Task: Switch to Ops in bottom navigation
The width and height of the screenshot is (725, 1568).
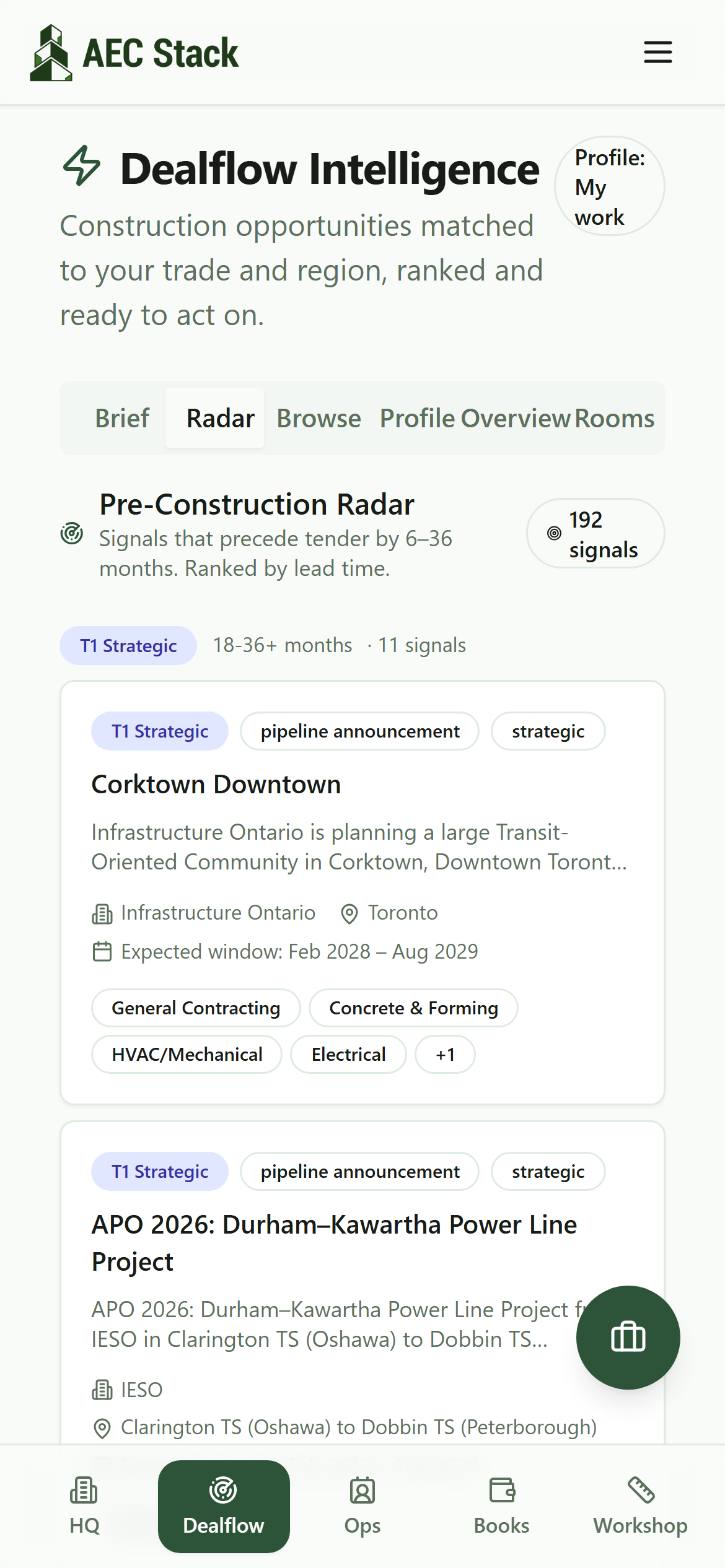Action: coord(362,1506)
